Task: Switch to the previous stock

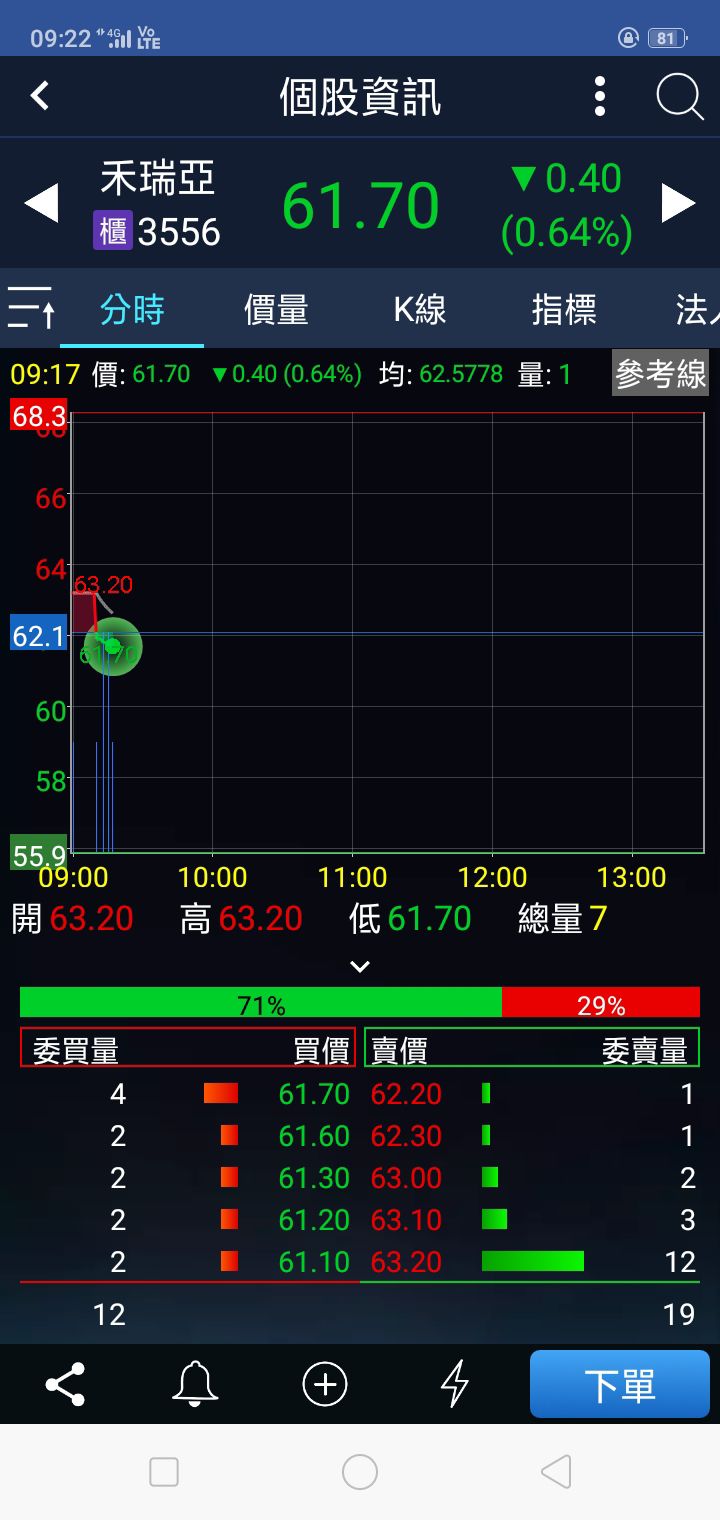Action: point(41,204)
